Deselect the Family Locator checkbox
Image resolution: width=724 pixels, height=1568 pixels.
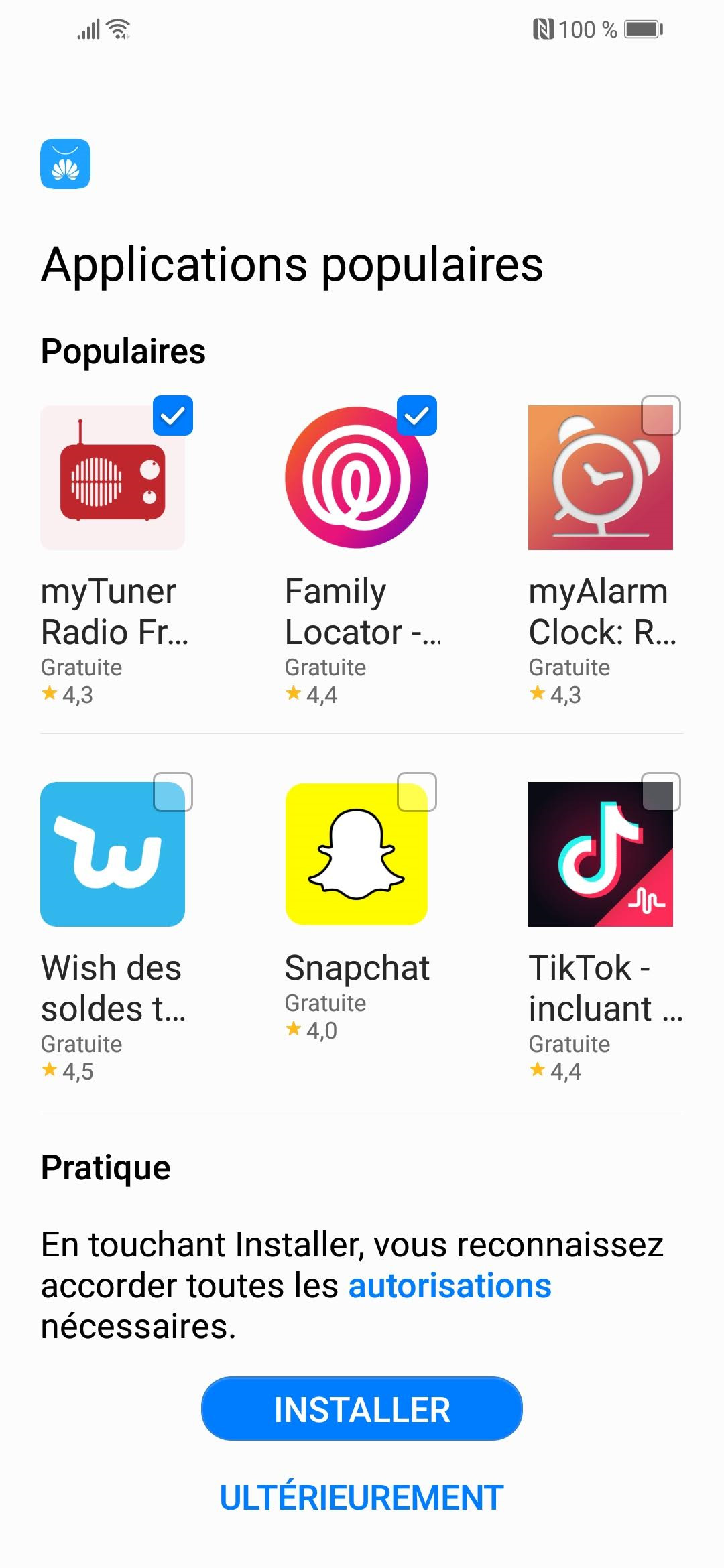click(417, 415)
